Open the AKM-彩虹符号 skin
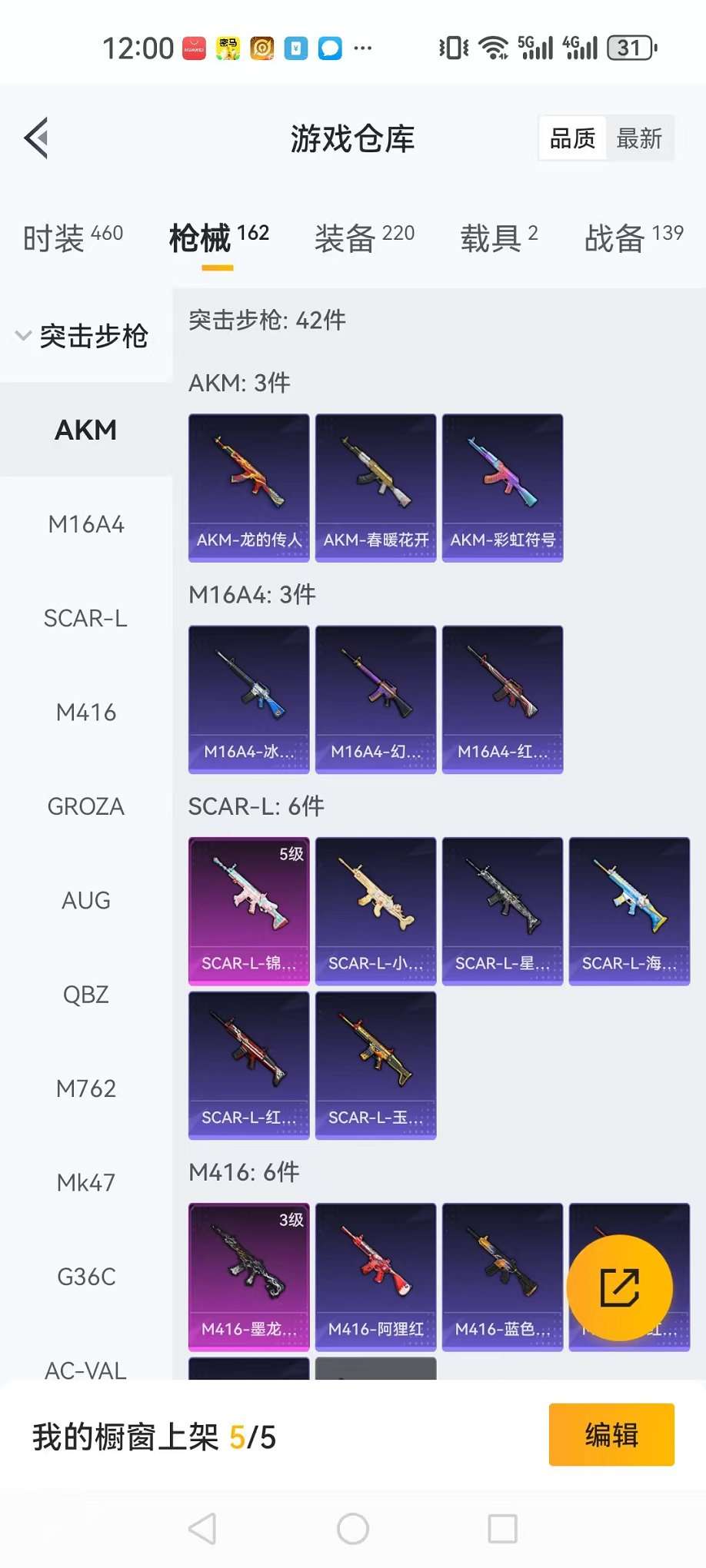 tap(503, 488)
